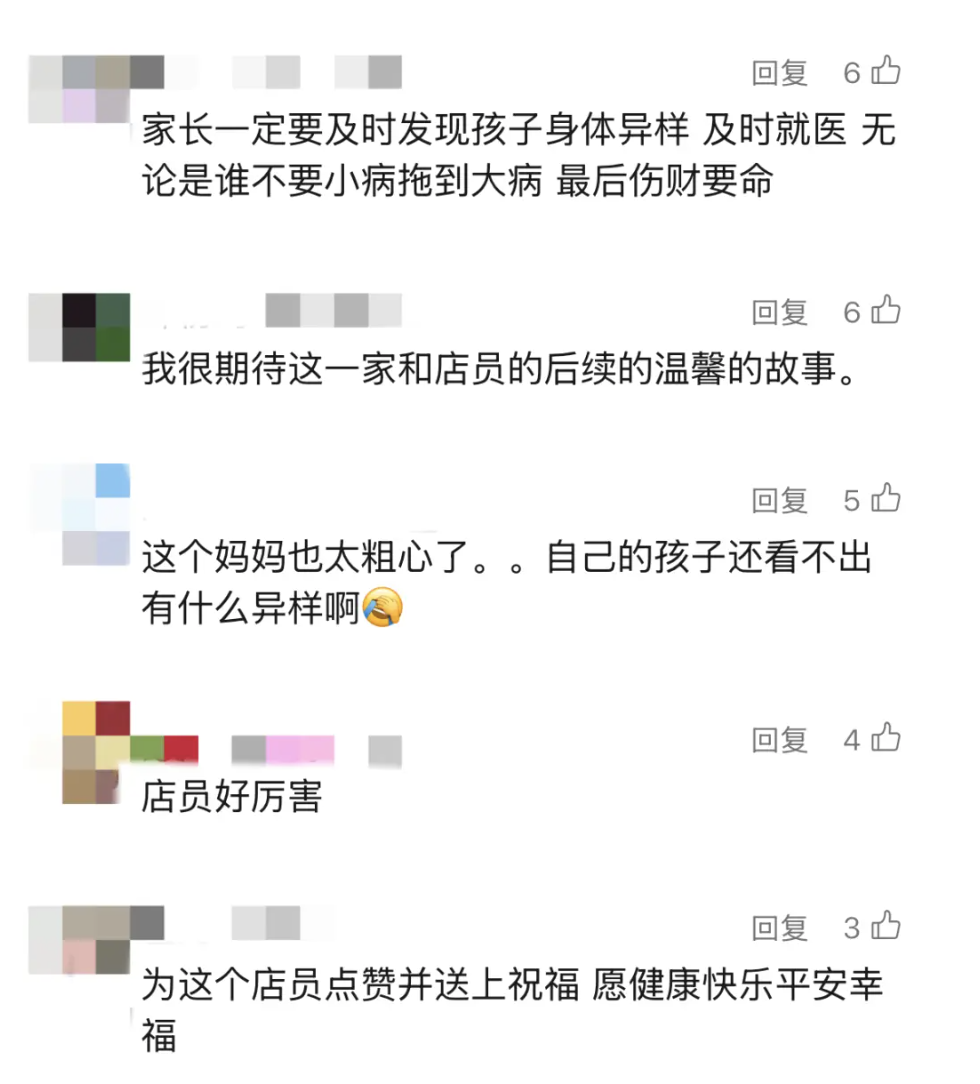Like the comment about 温馨的故事

(x=886, y=311)
